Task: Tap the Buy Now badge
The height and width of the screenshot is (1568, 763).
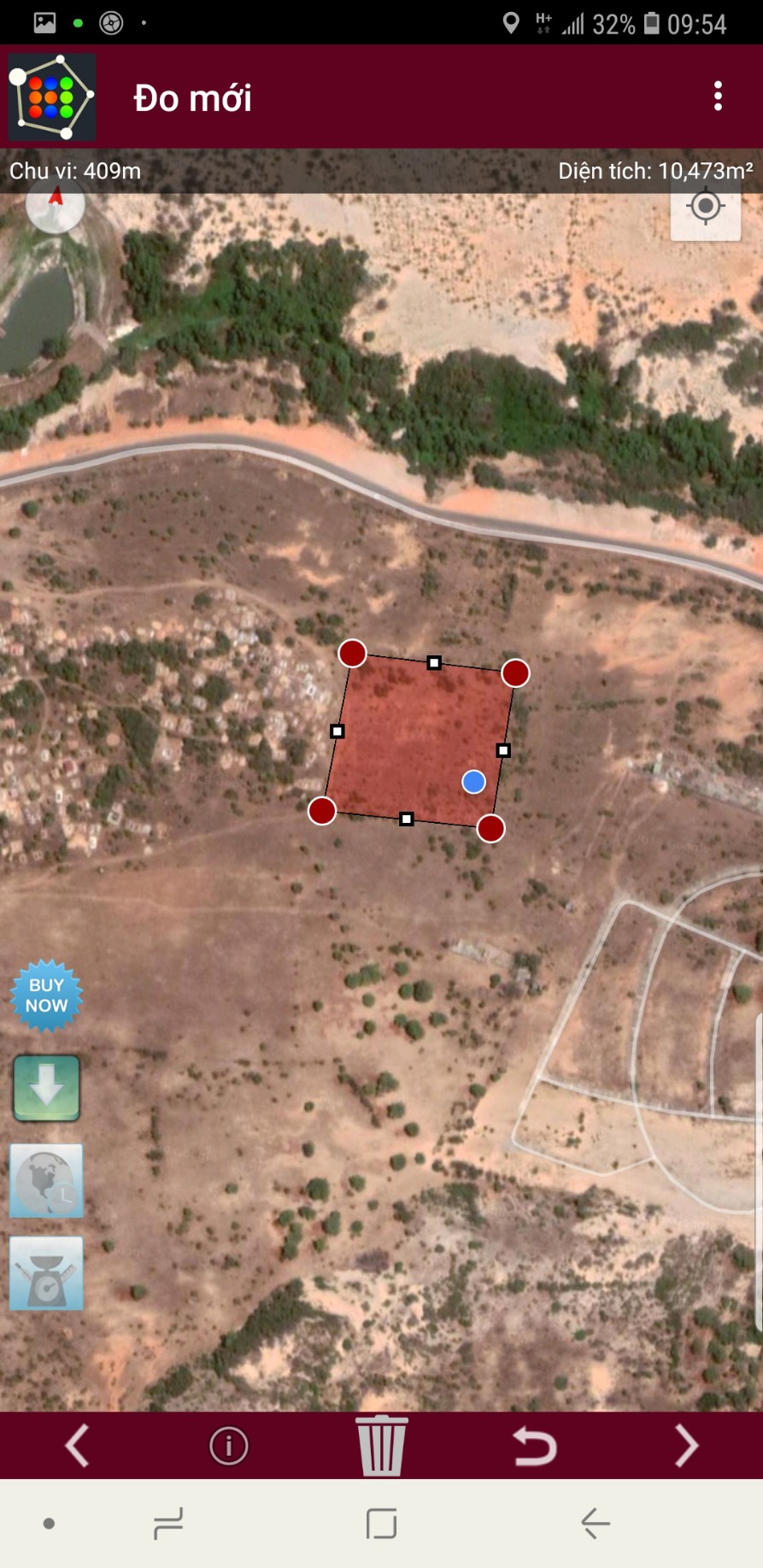Action: click(x=46, y=995)
